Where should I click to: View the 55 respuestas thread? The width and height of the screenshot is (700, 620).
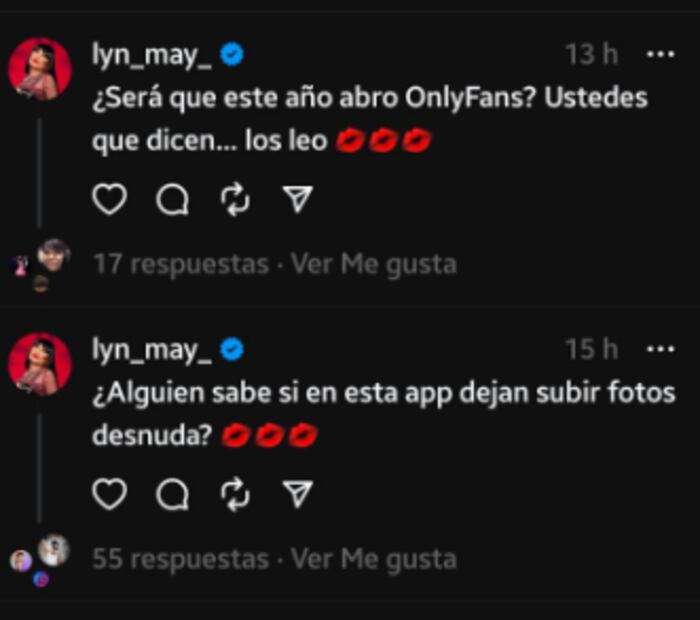pos(180,559)
